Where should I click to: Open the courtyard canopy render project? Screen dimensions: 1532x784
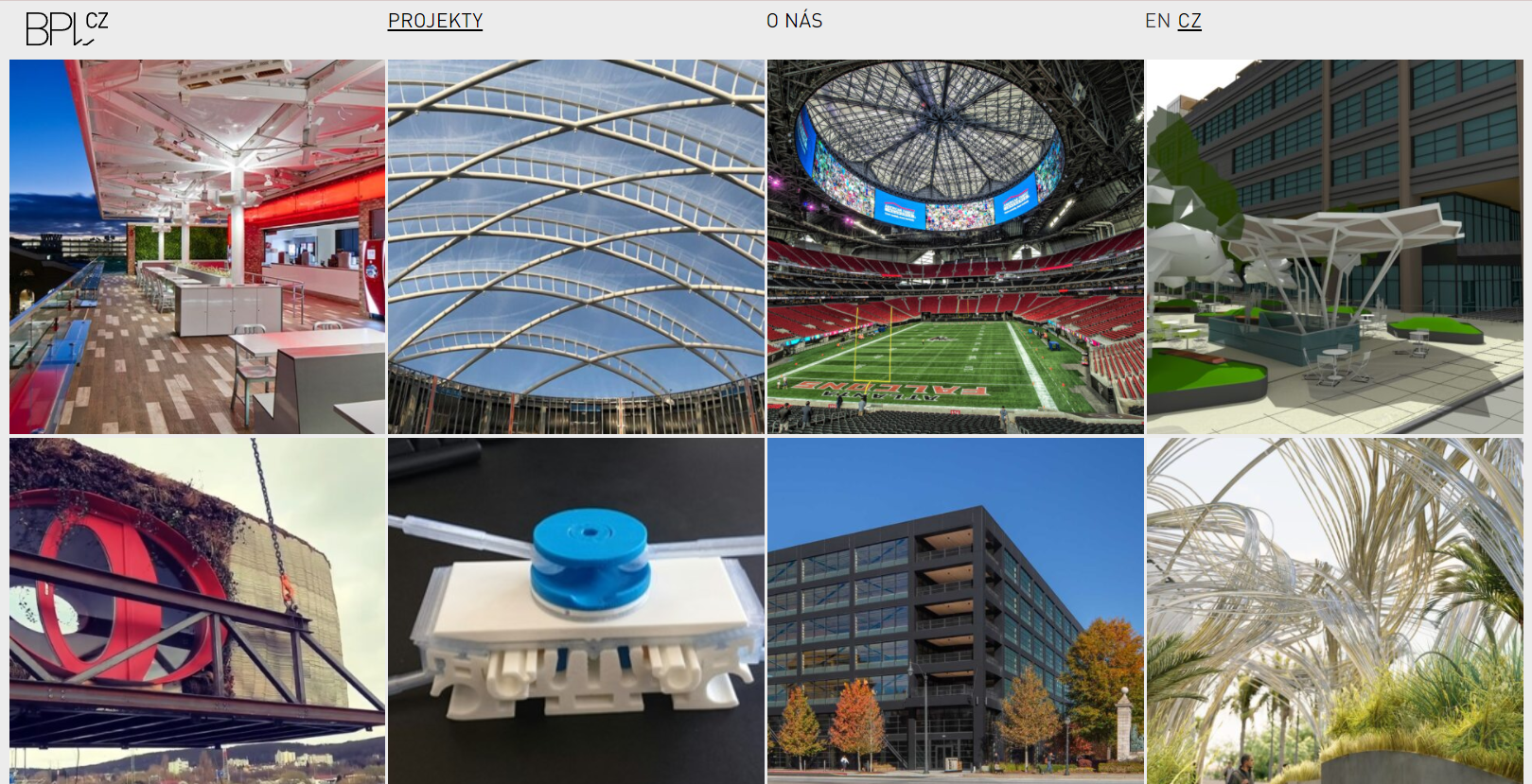coord(1334,247)
